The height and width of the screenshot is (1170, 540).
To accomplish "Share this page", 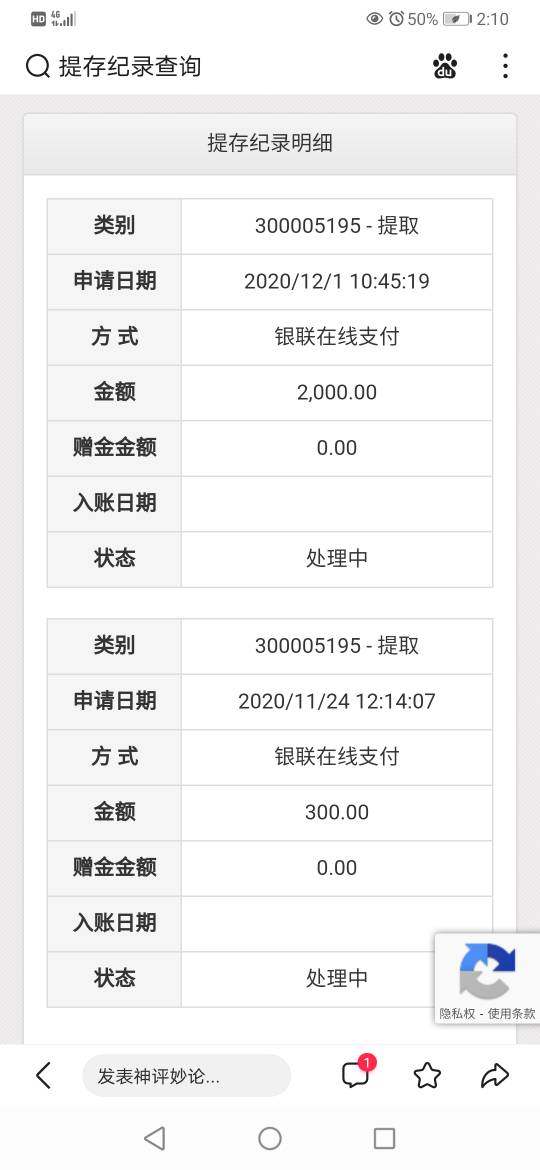I will [495, 1075].
